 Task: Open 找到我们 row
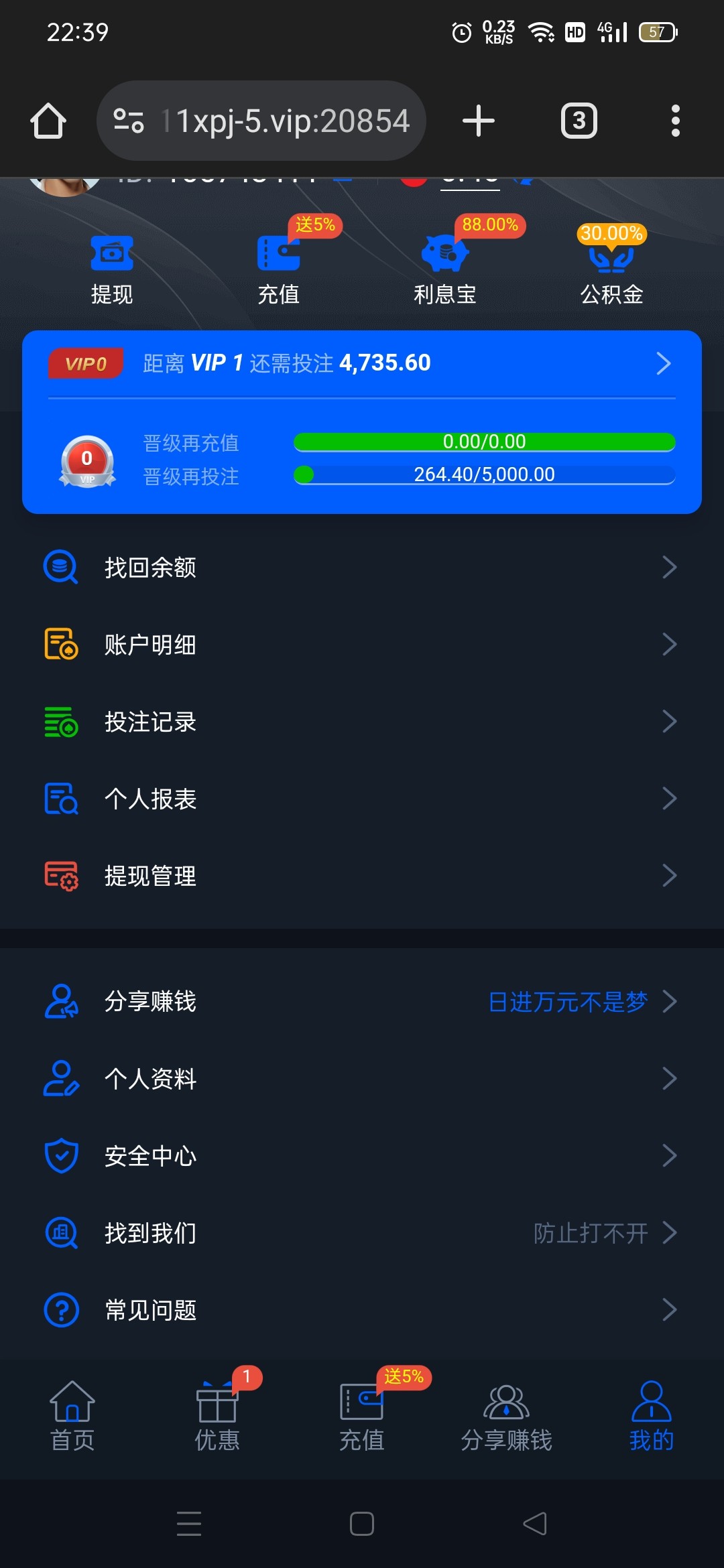tap(362, 1233)
